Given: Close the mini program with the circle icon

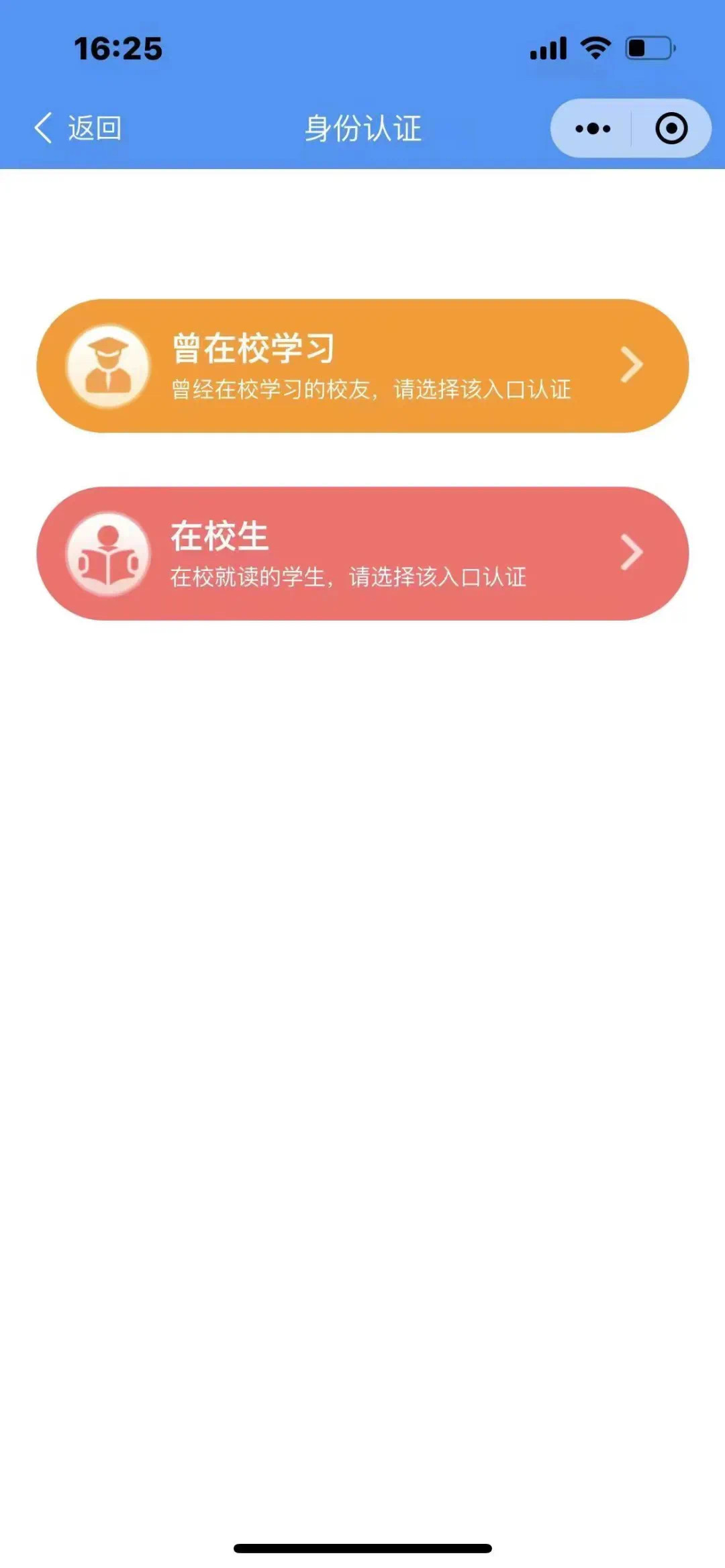Looking at the screenshot, I should 671,128.
